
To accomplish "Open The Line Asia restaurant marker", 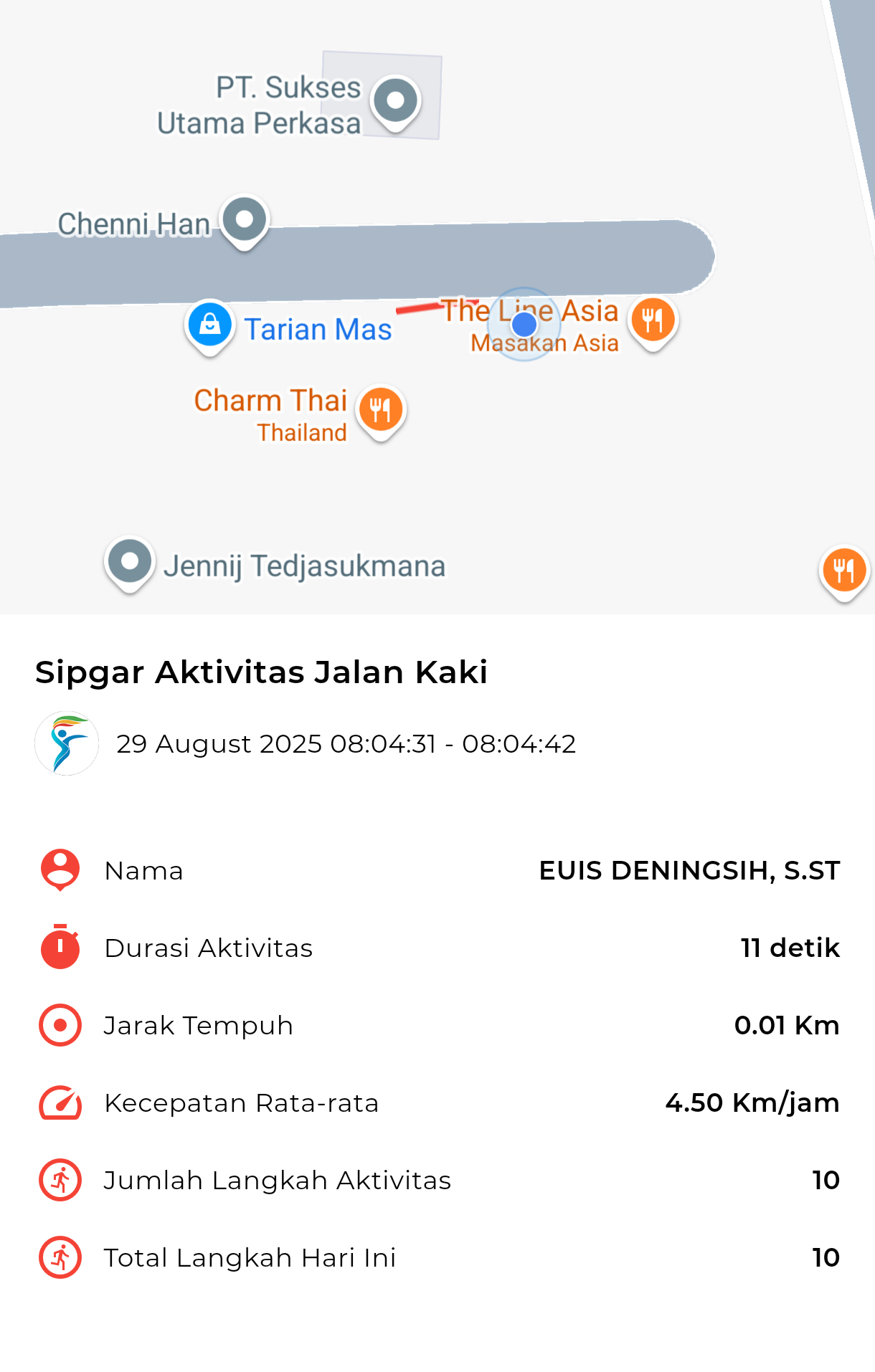I will 652,320.
